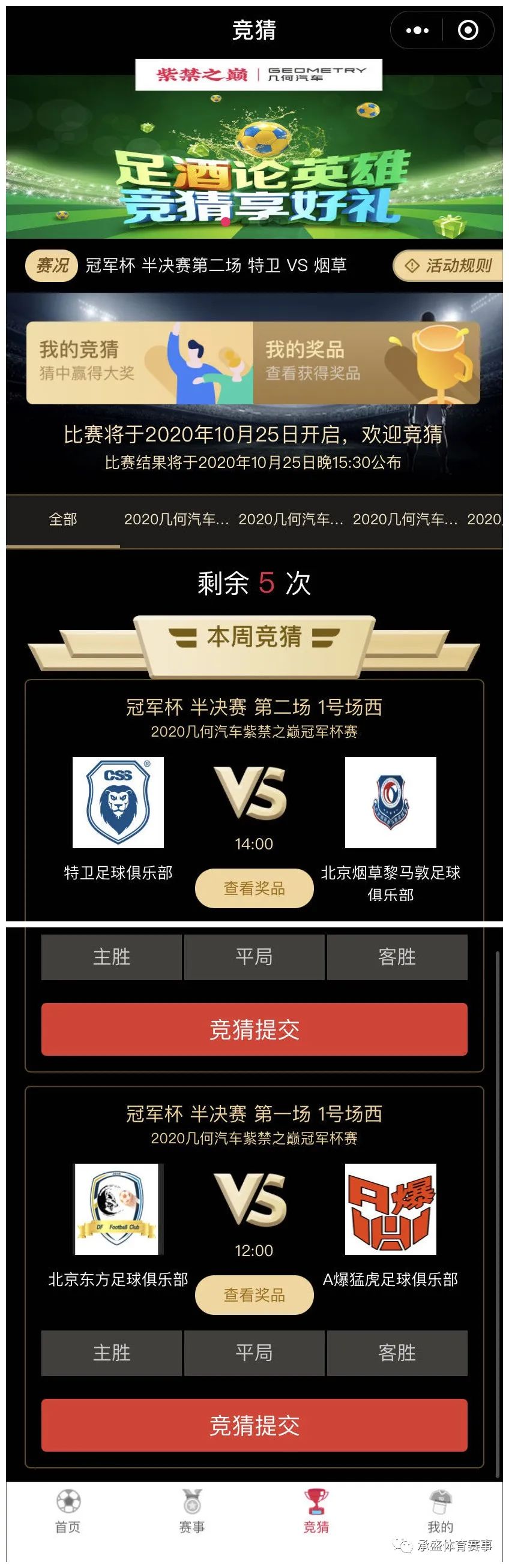509x1568 pixels.
Task: Tap 查看奖品 for the 特卫 vs 烟草 match
Action: [x=254, y=888]
